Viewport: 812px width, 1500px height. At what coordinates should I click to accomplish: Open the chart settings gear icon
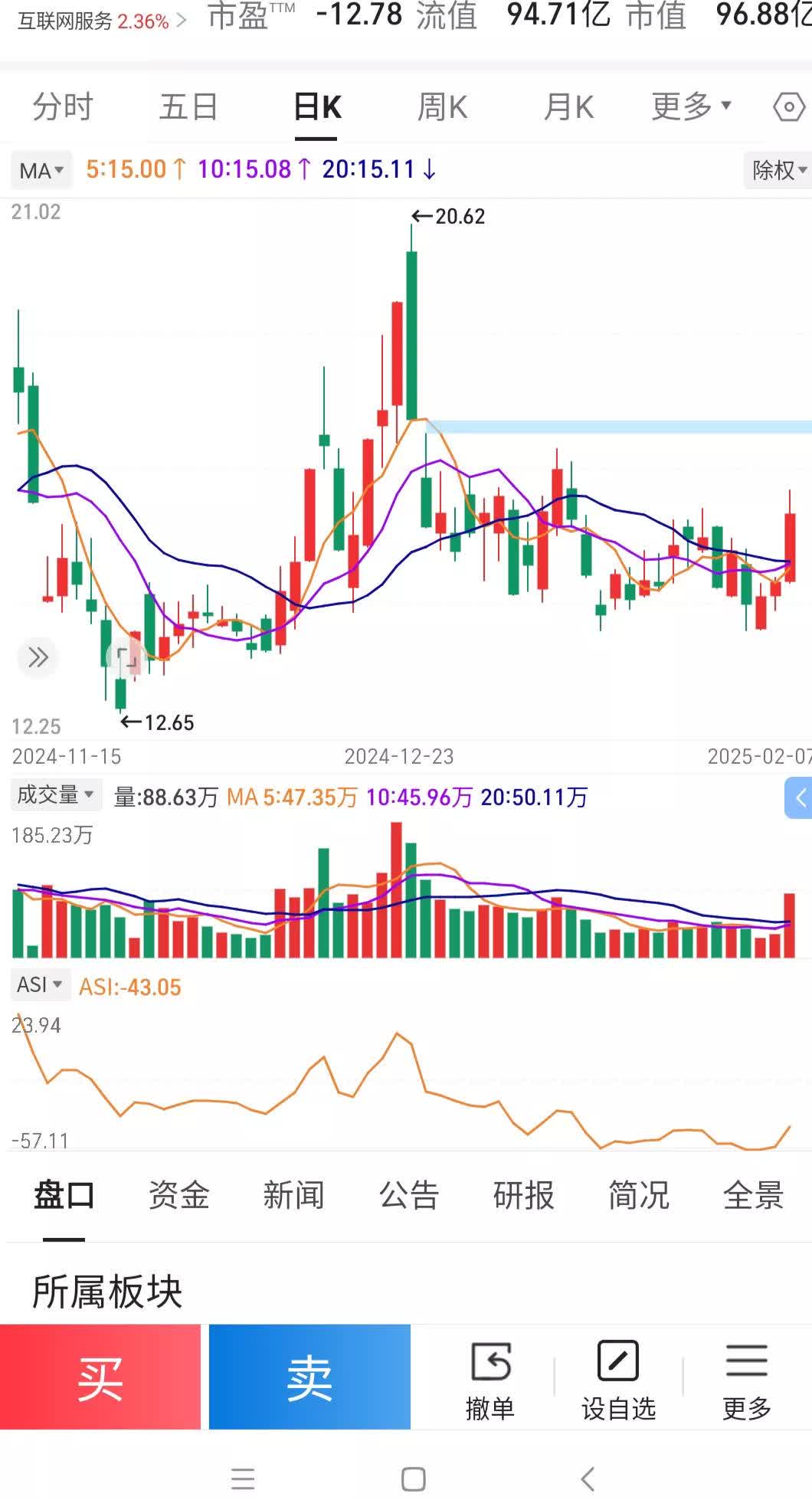click(790, 107)
